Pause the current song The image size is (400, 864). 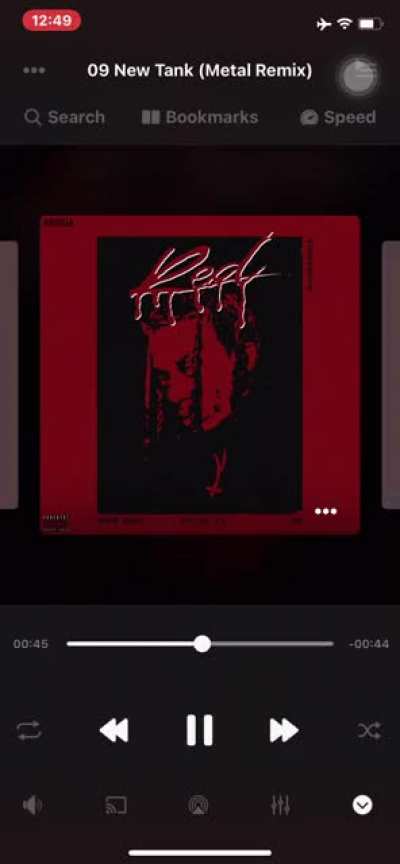[x=199, y=731]
